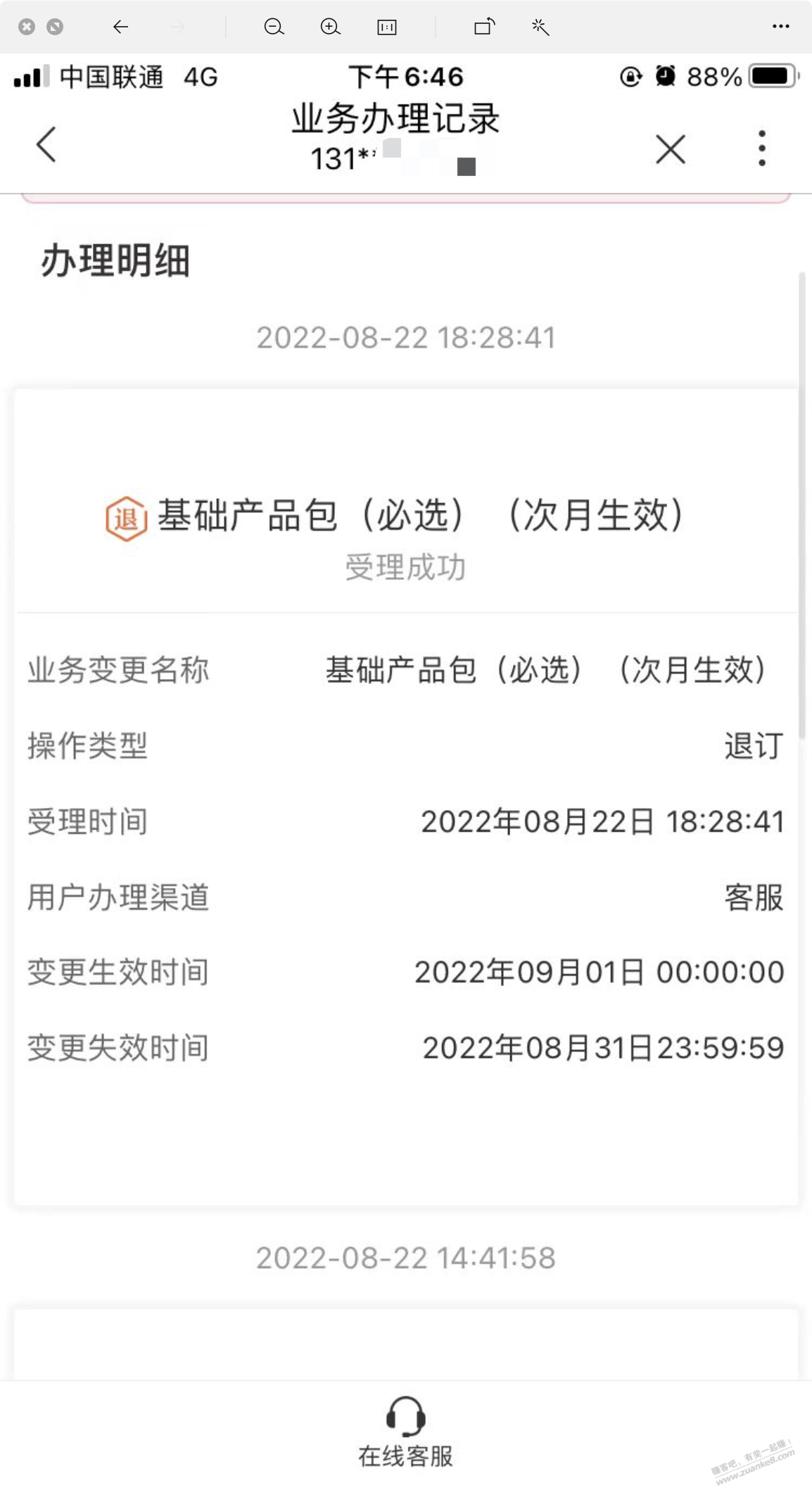Open the reading/measure mode icon

[x=386, y=27]
